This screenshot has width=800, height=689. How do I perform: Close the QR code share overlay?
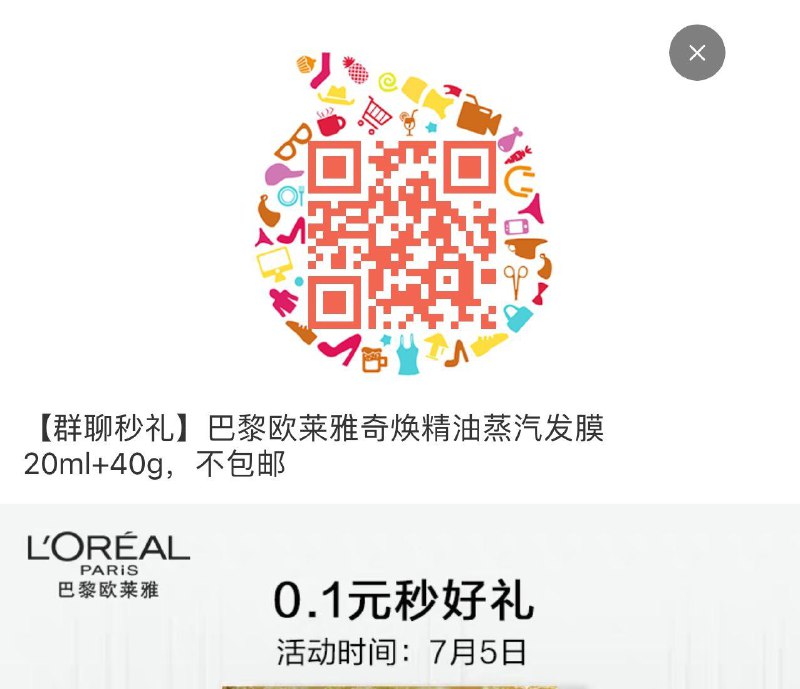697,53
